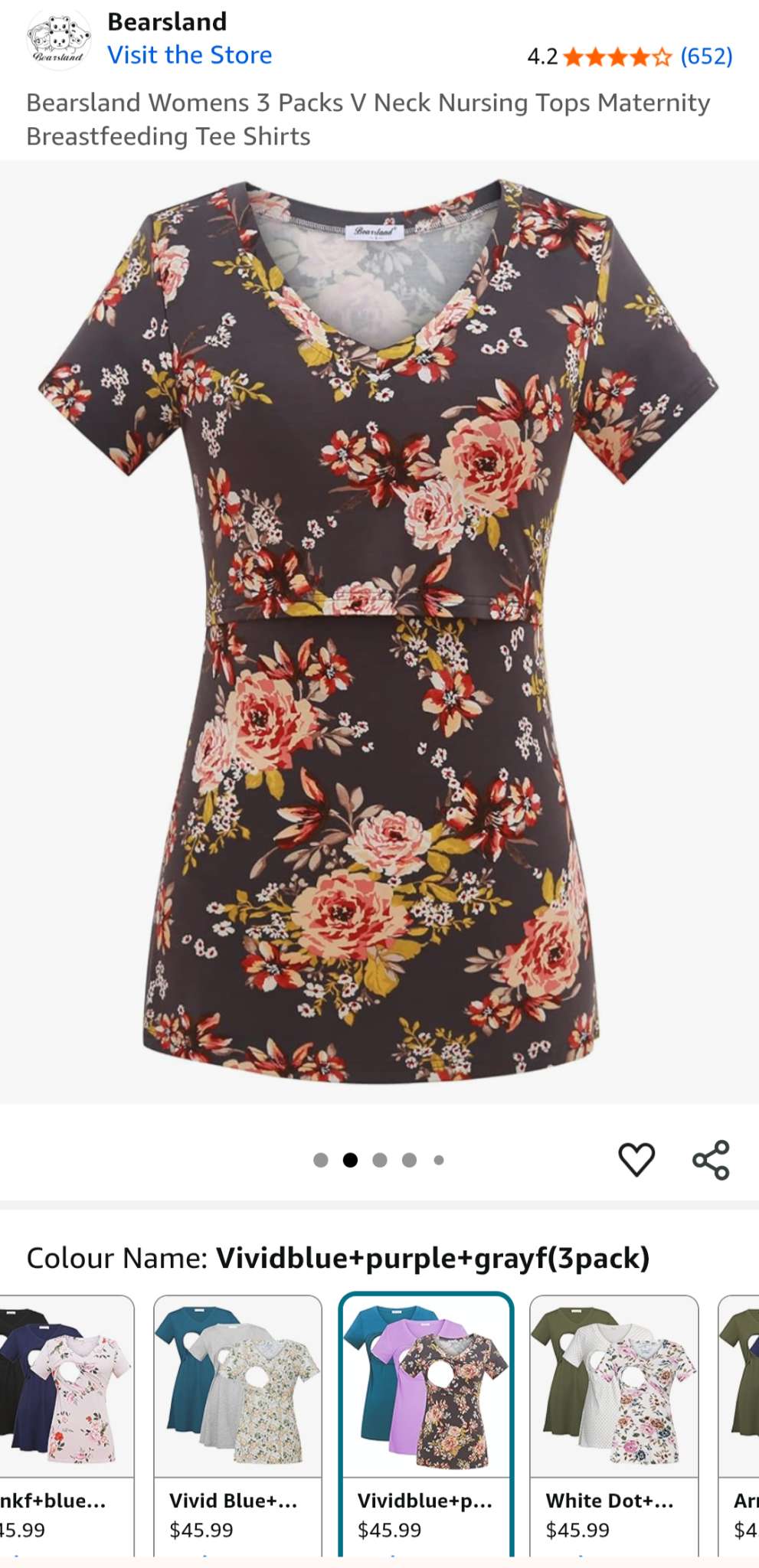Tap the Bearsland brand logo

click(x=59, y=40)
